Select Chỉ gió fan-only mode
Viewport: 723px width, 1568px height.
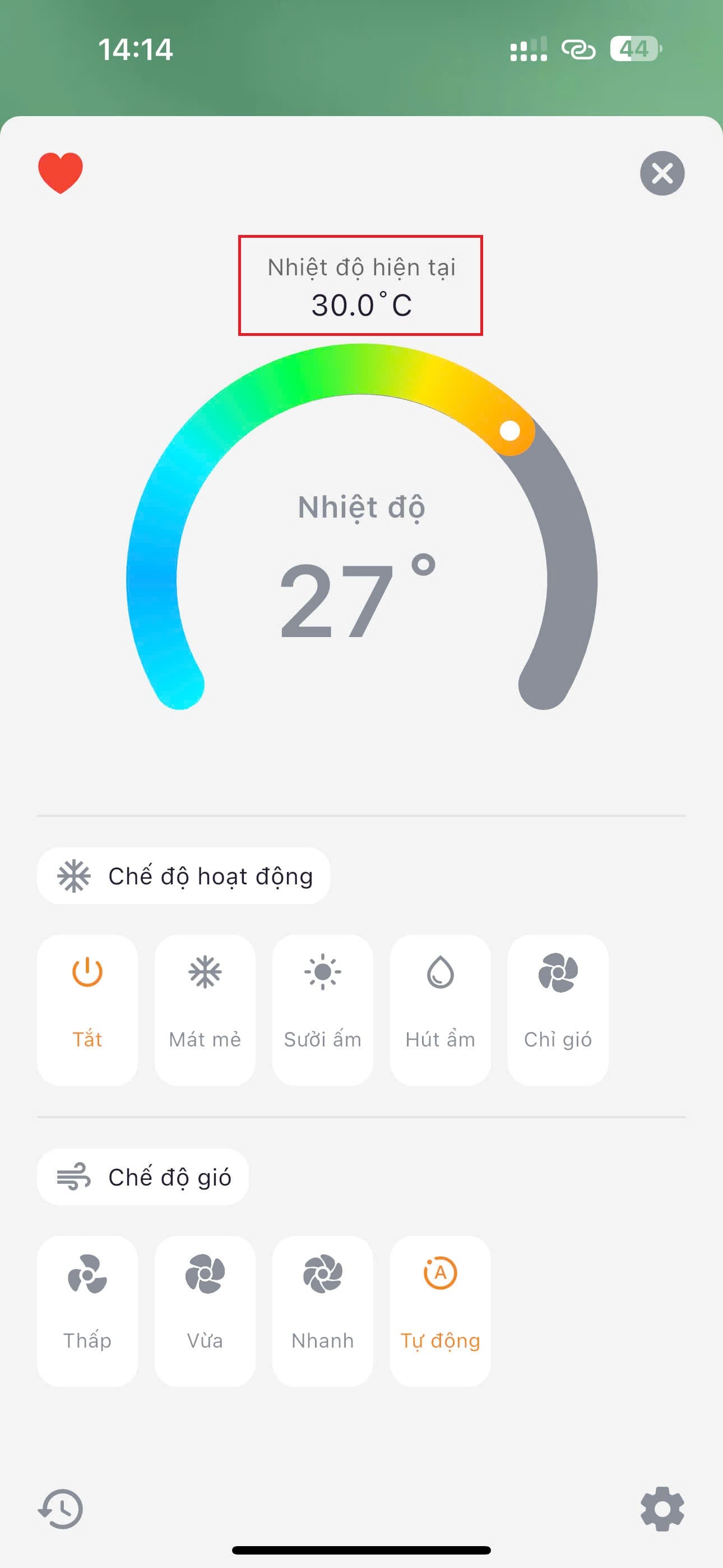click(x=558, y=1009)
